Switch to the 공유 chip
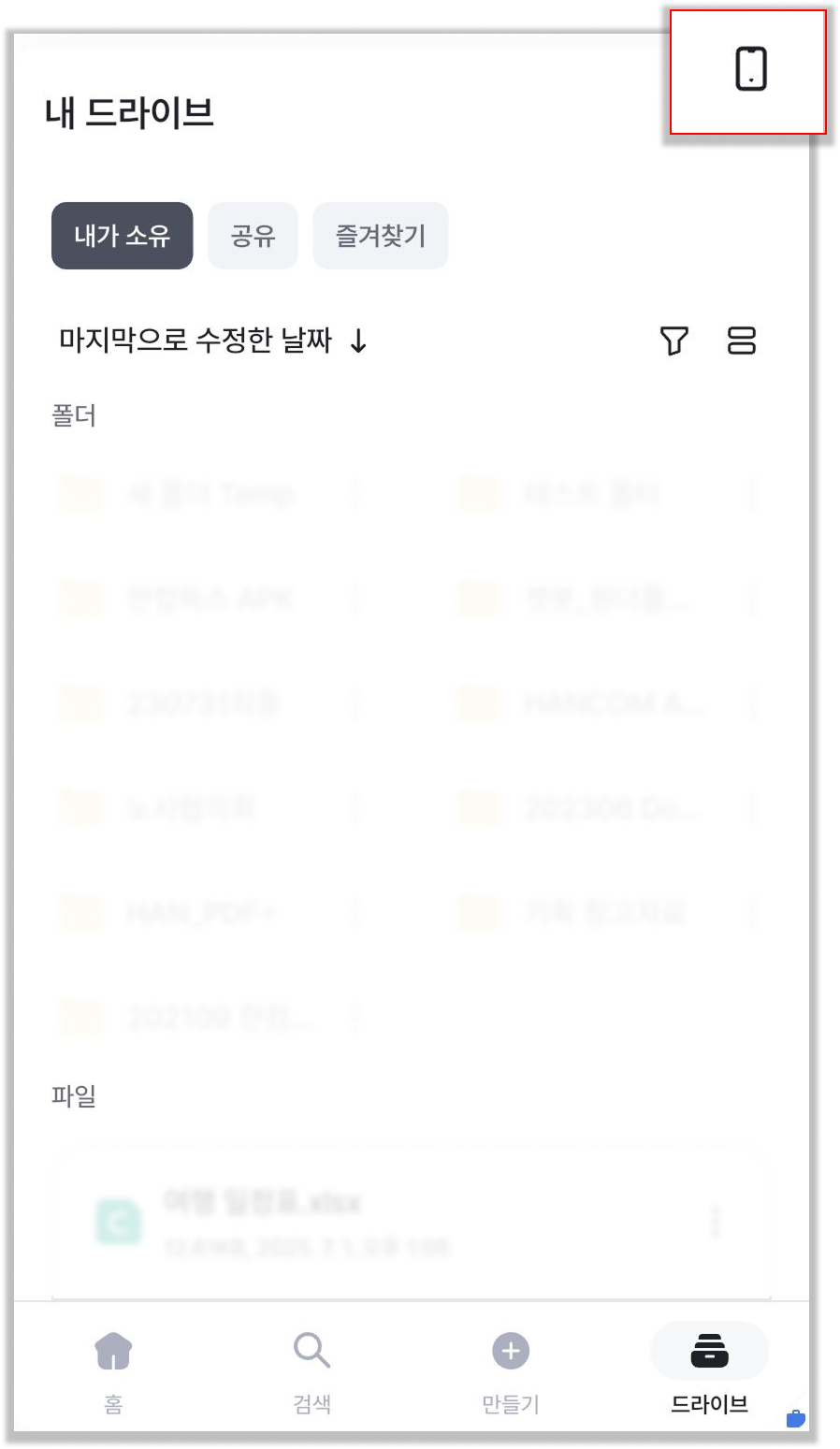 253,236
